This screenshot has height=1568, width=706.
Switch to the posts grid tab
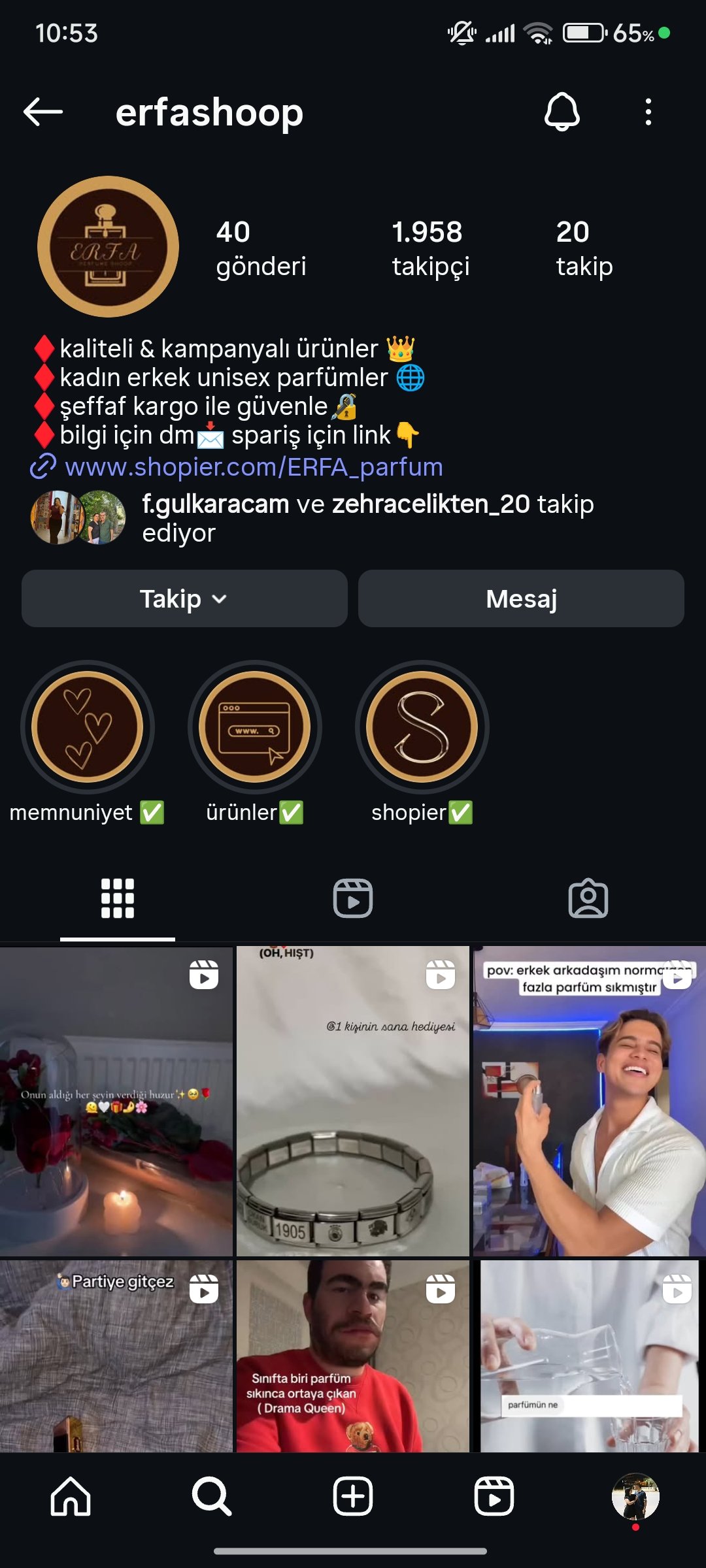point(118,898)
